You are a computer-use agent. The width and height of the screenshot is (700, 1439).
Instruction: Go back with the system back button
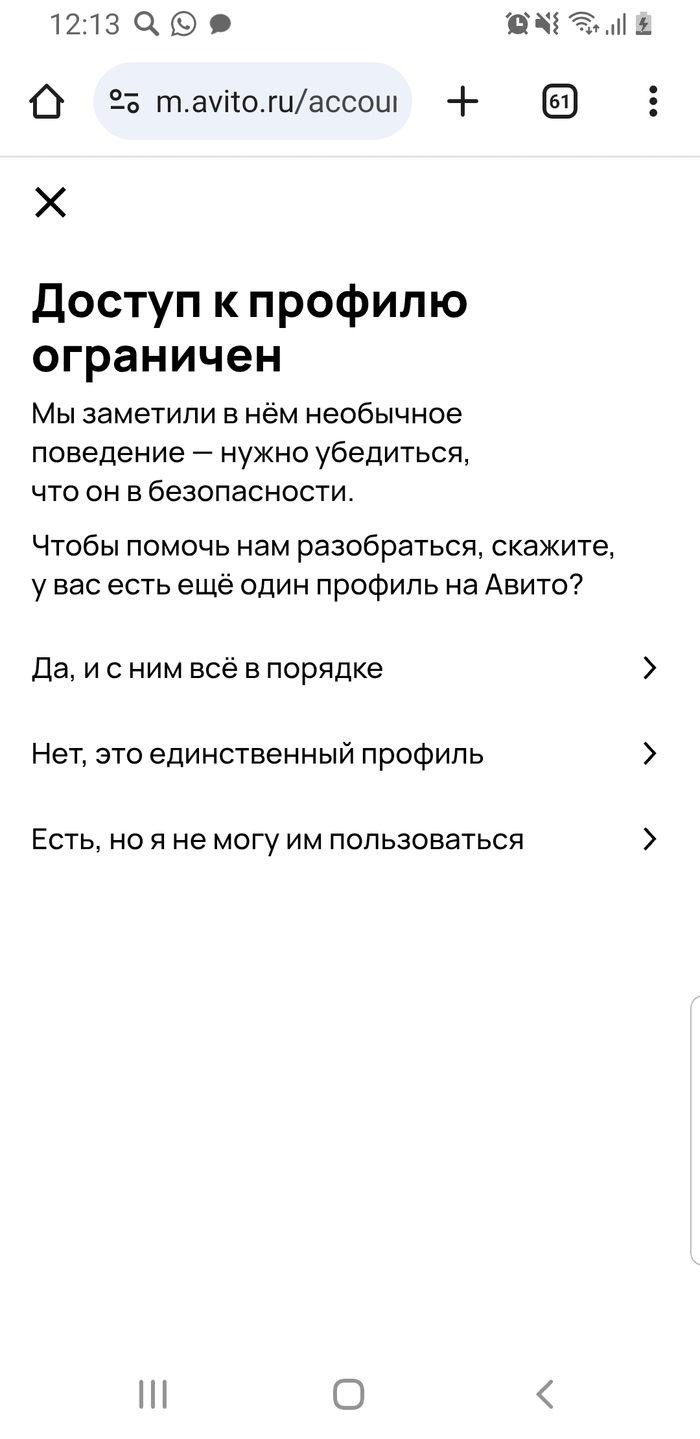point(544,1393)
